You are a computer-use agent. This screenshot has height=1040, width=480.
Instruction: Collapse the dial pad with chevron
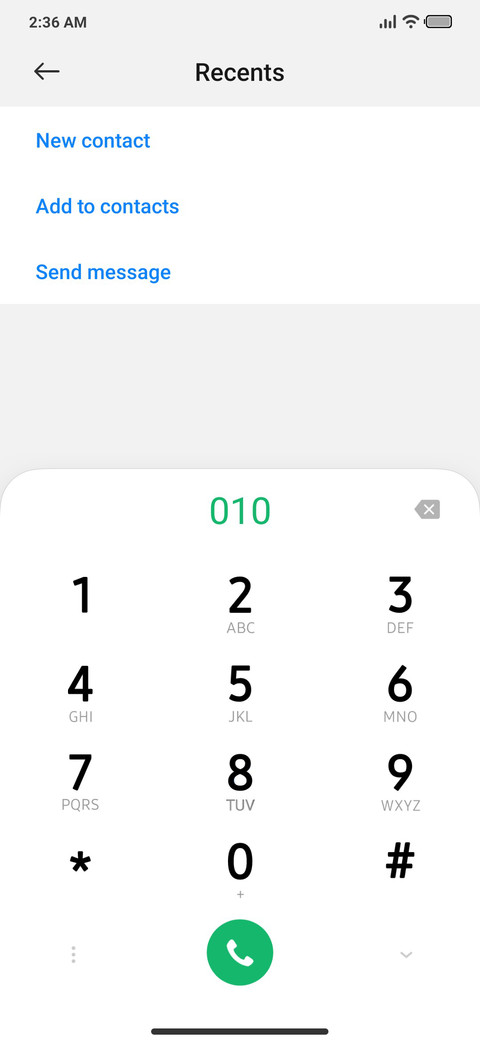[406, 955]
